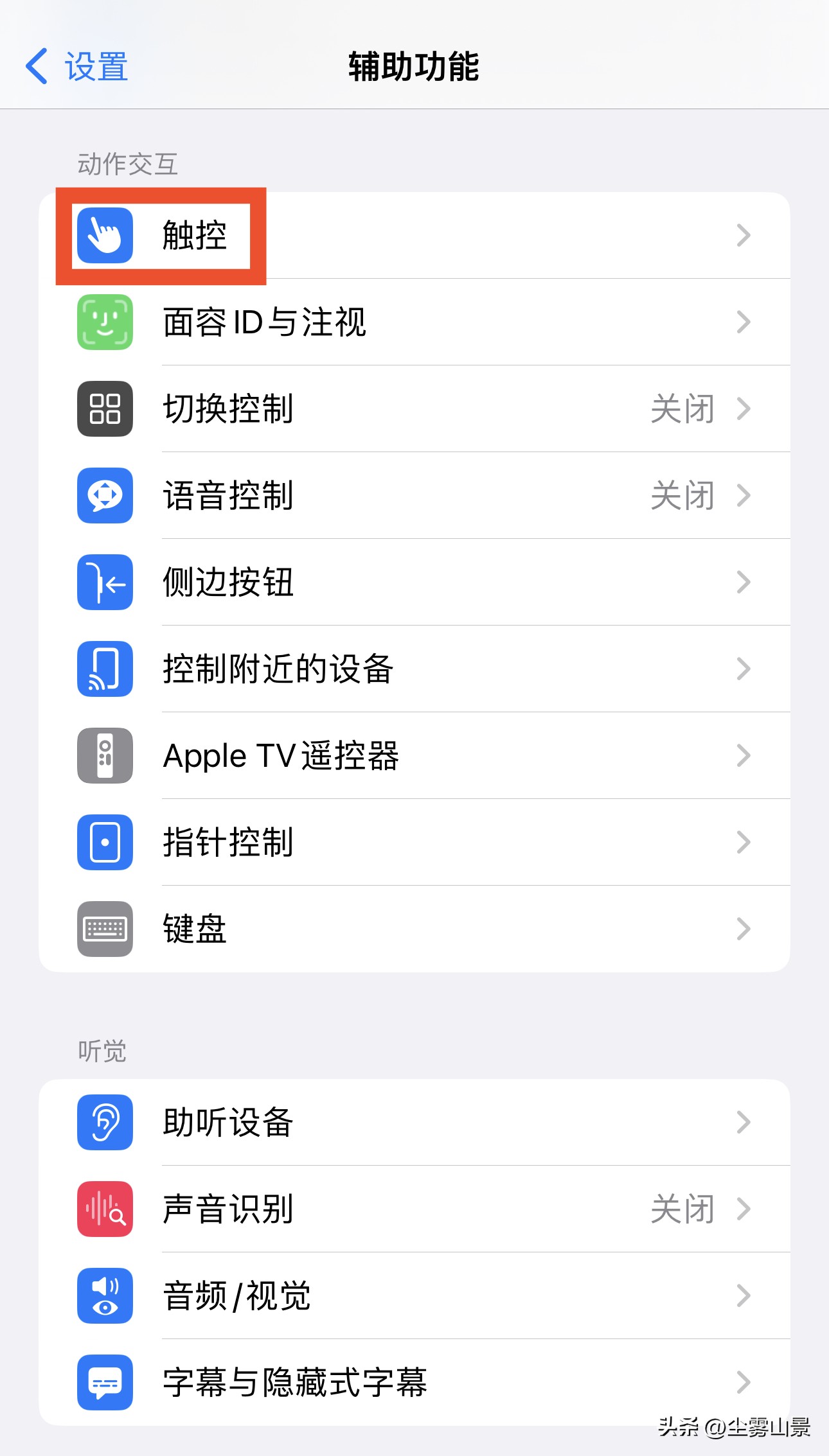Tap the Pointer Control (指针控制) icon

coord(104,843)
